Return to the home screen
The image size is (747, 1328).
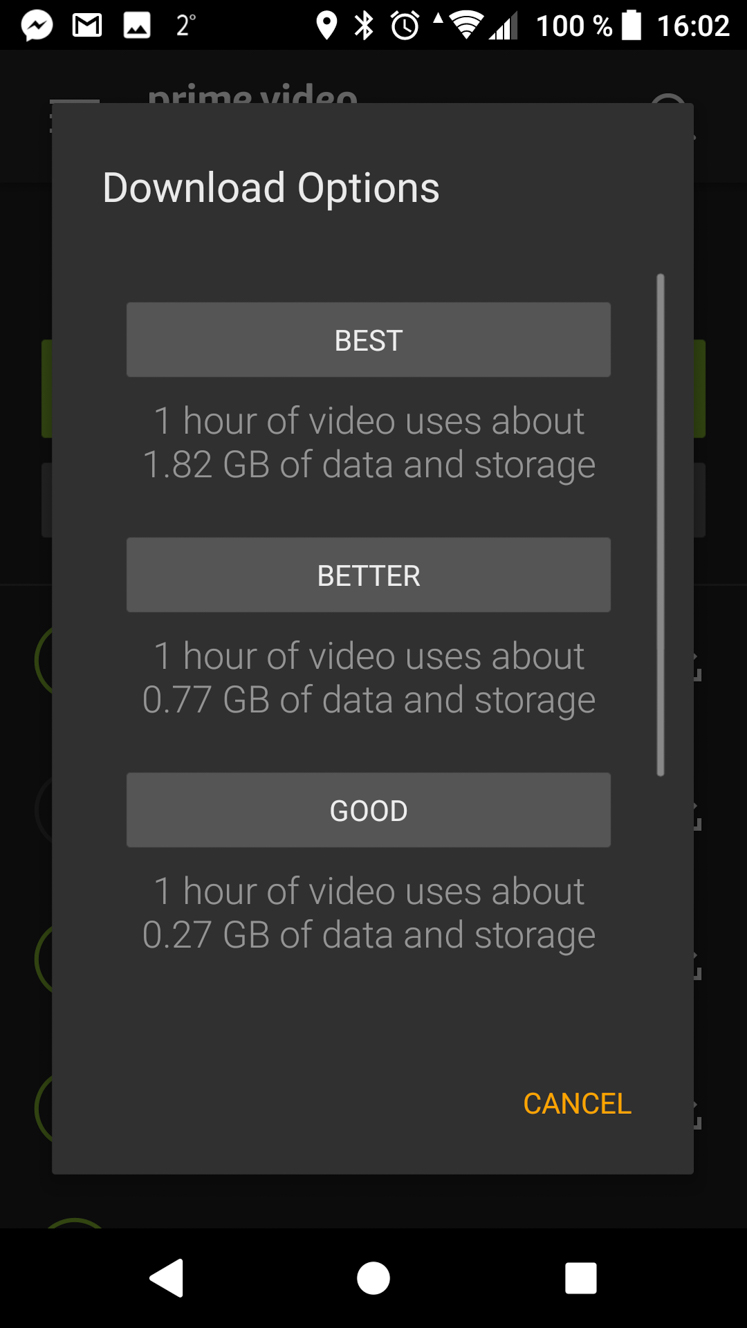[x=373, y=1278]
